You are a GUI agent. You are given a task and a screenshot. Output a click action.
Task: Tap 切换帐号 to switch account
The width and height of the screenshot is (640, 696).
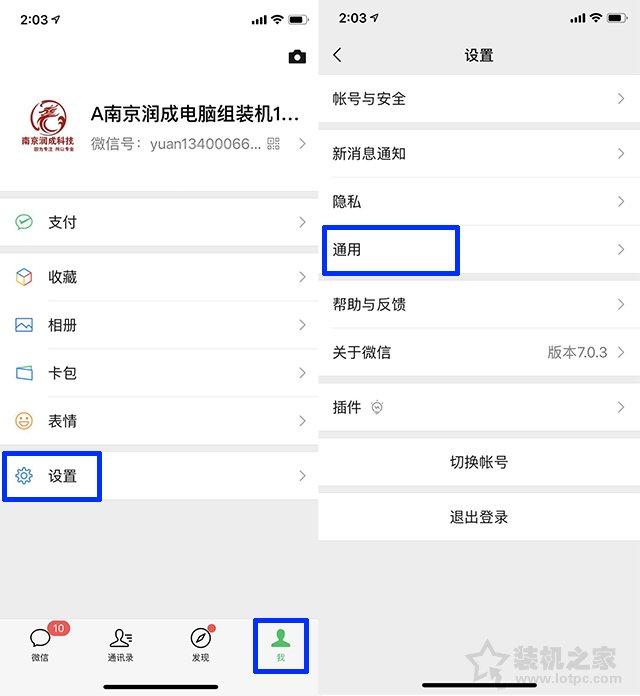point(479,463)
